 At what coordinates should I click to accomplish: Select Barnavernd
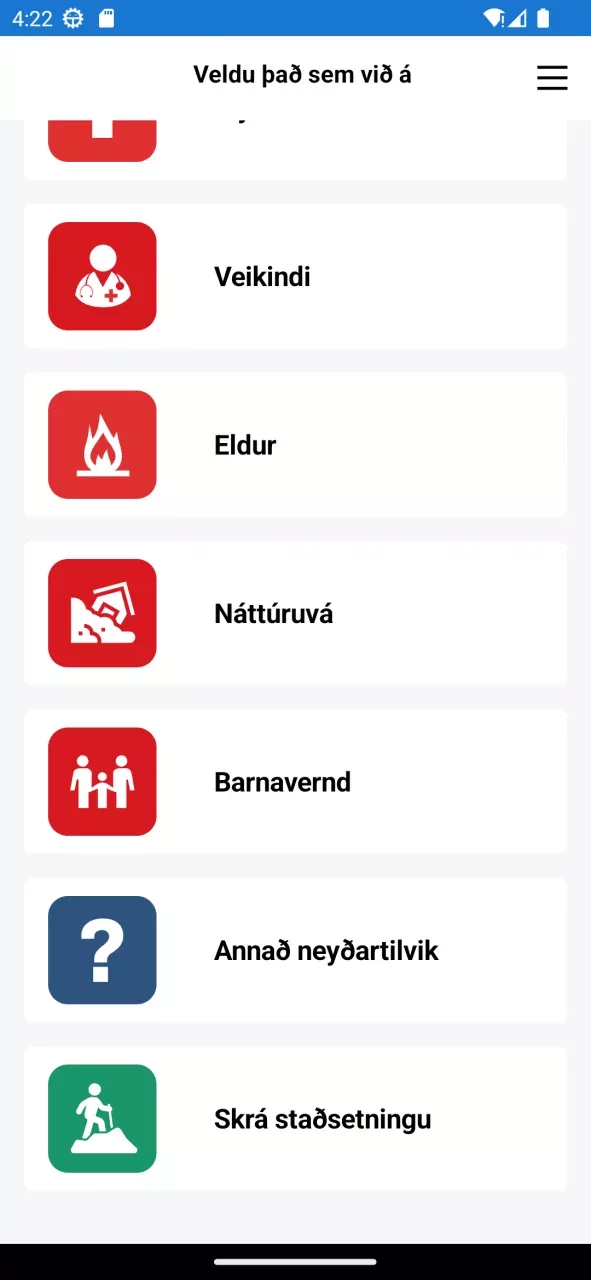pos(295,781)
